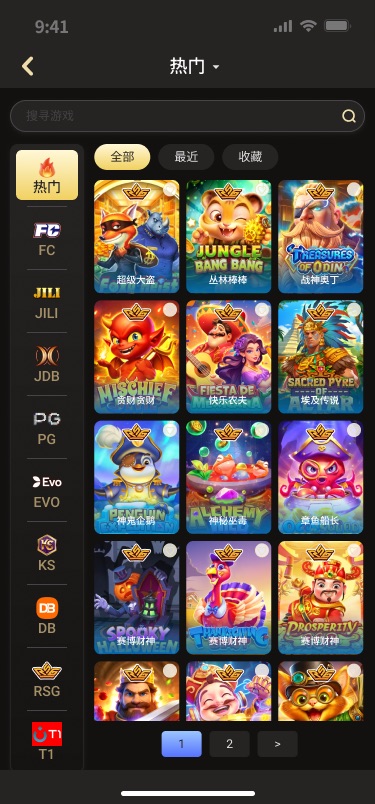Image resolution: width=375 pixels, height=804 pixels.
Task: Expand the 热门 title dropdown
Action: [x=194, y=67]
